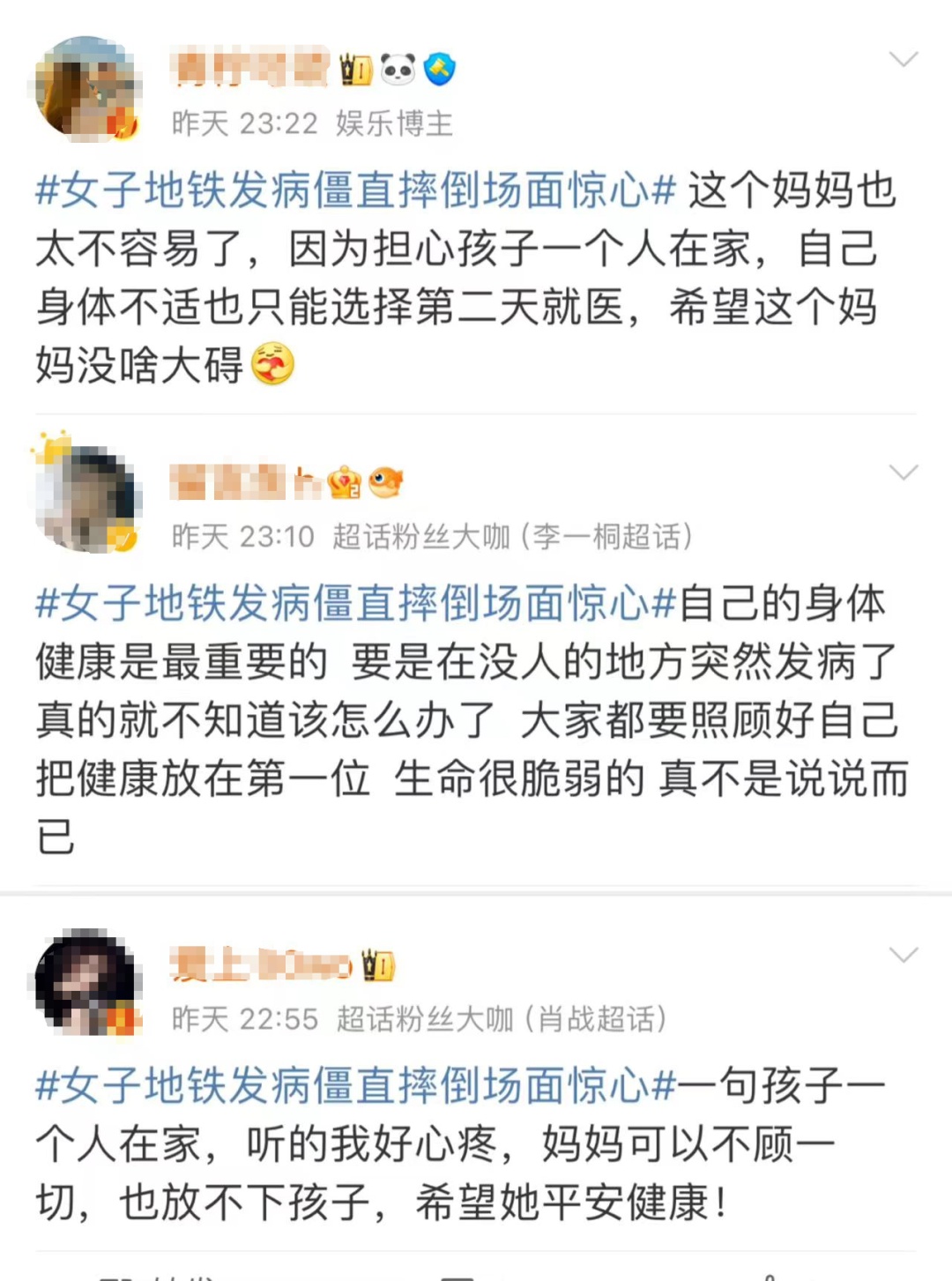Tap the chevron on the 22:55 post
Viewport: 952px width, 1281px height.
[x=904, y=955]
